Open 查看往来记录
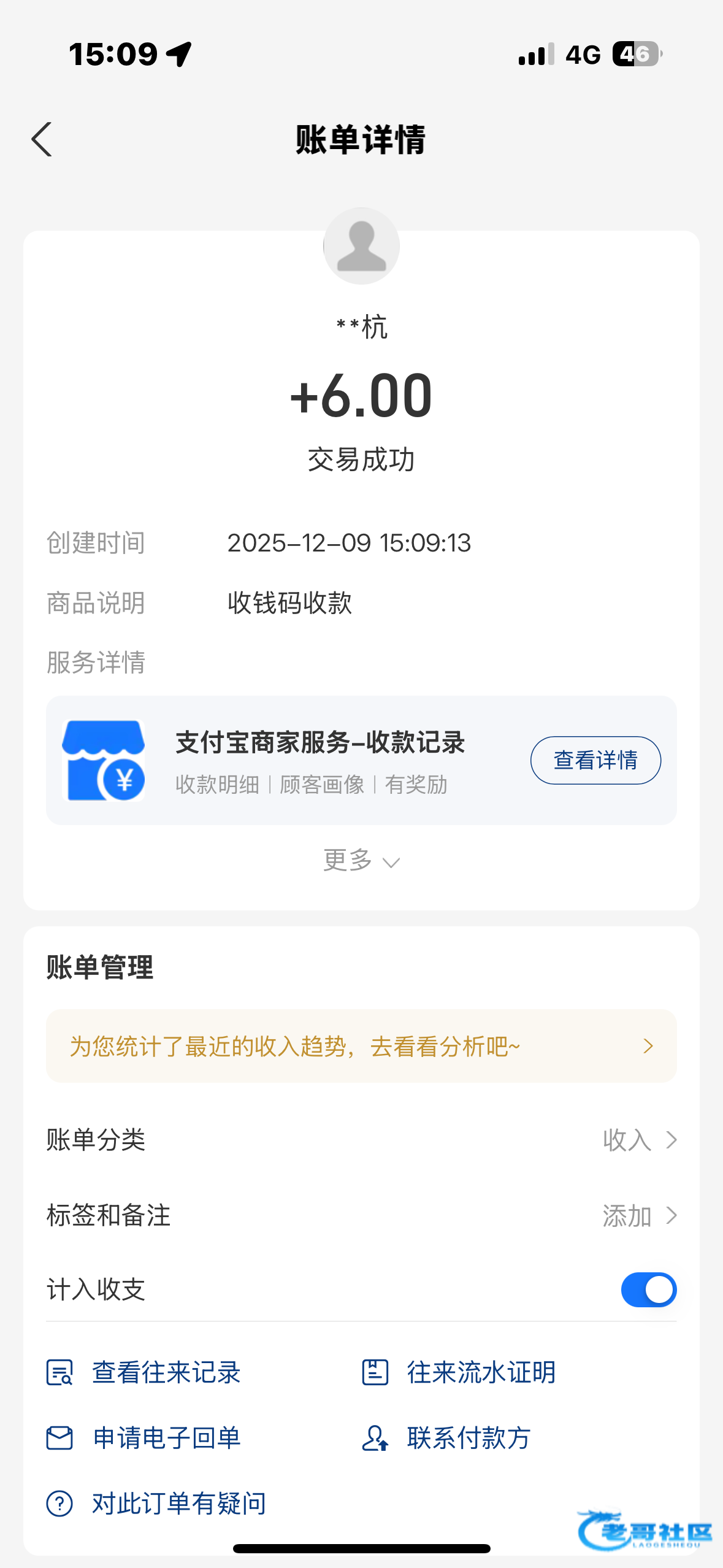The width and height of the screenshot is (723, 1568). [144, 1372]
